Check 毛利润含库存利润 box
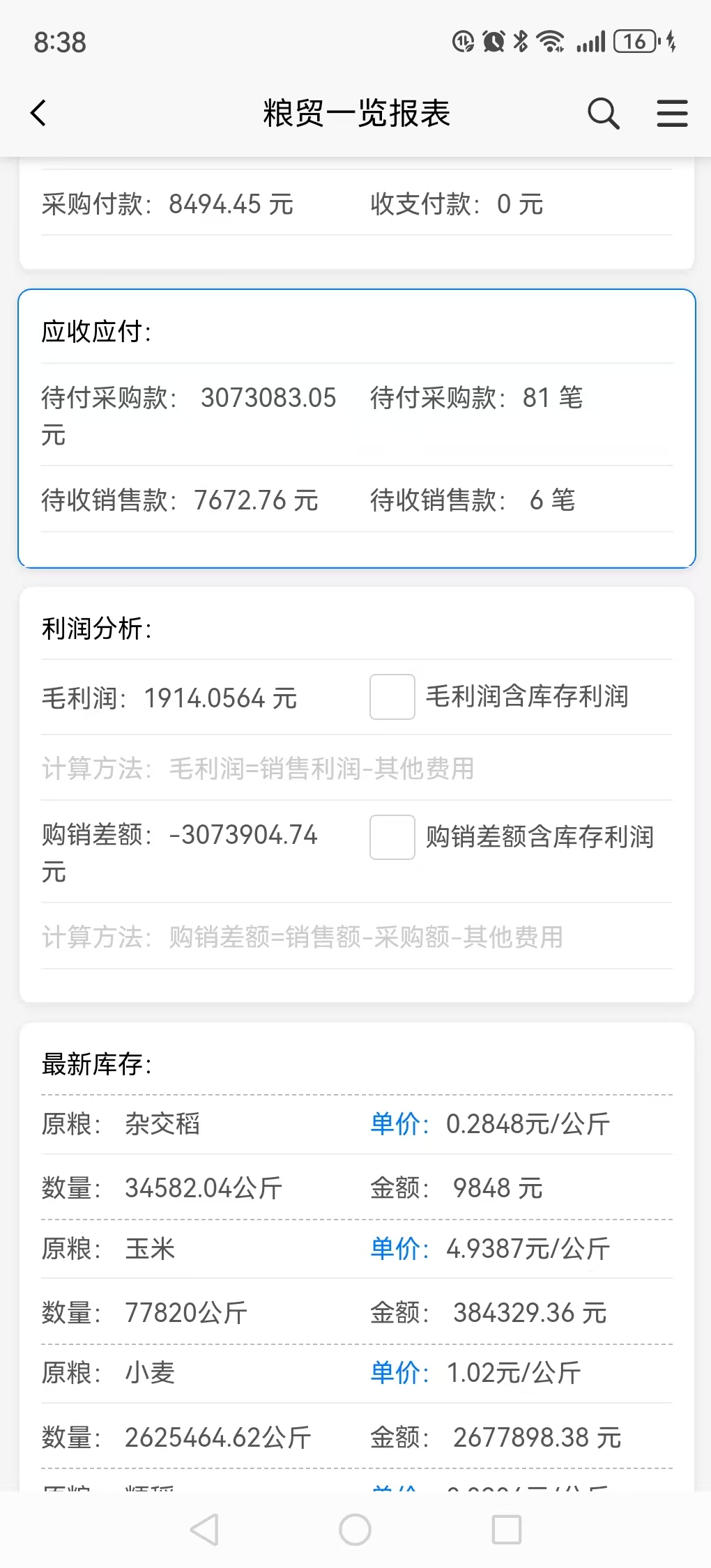This screenshot has height=1568, width=711. click(x=392, y=697)
